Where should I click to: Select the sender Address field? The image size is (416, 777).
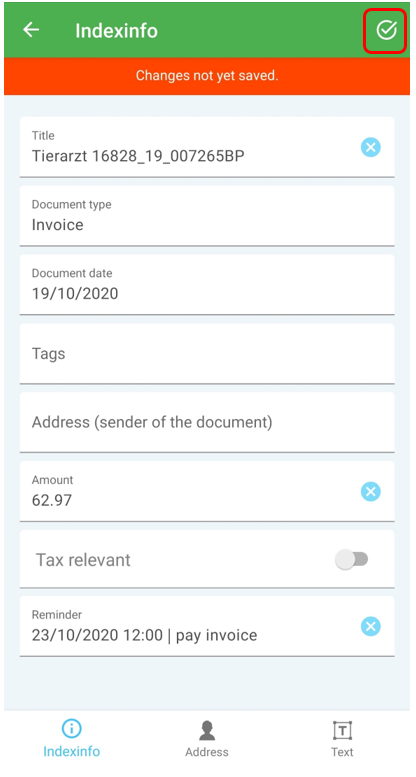pyautogui.click(x=207, y=422)
